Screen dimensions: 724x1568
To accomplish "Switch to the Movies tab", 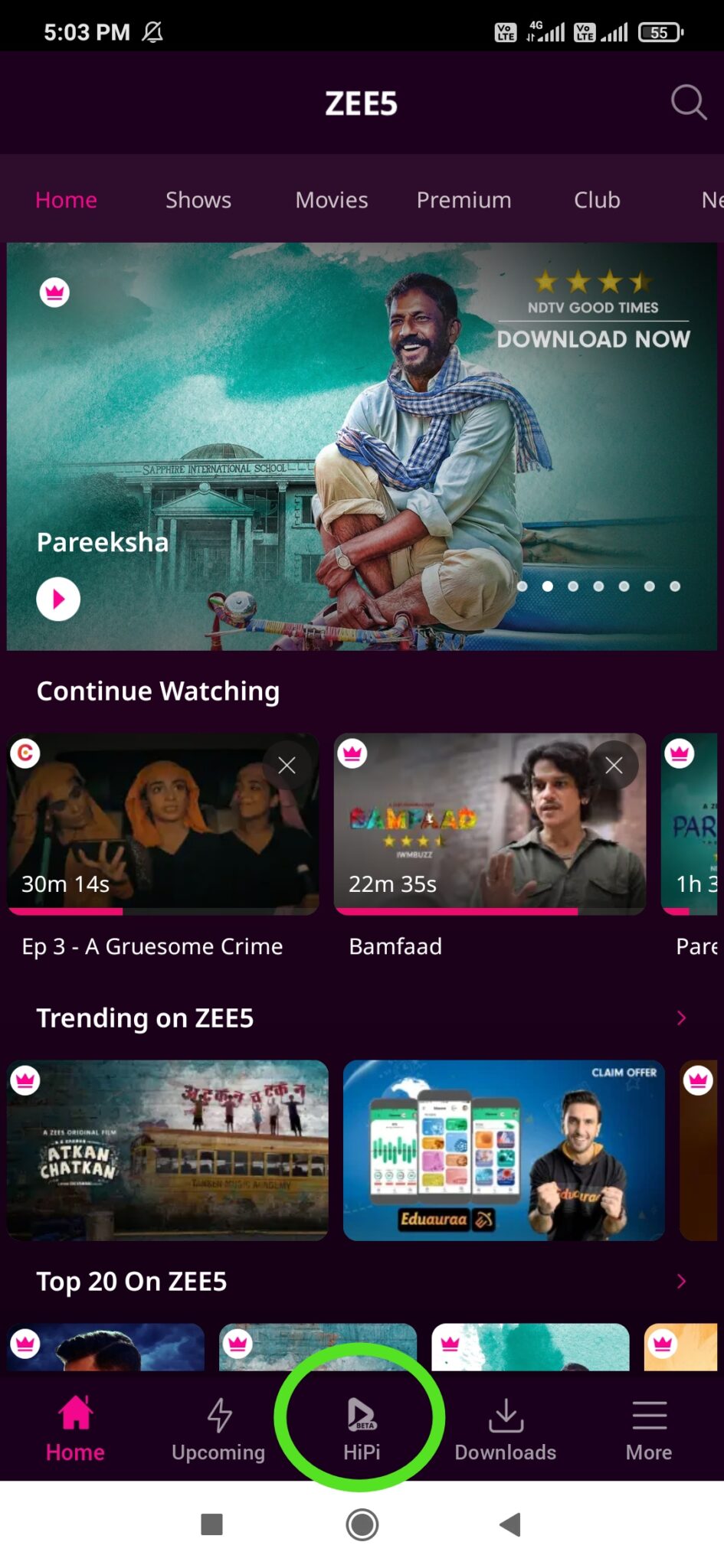I will [331, 200].
